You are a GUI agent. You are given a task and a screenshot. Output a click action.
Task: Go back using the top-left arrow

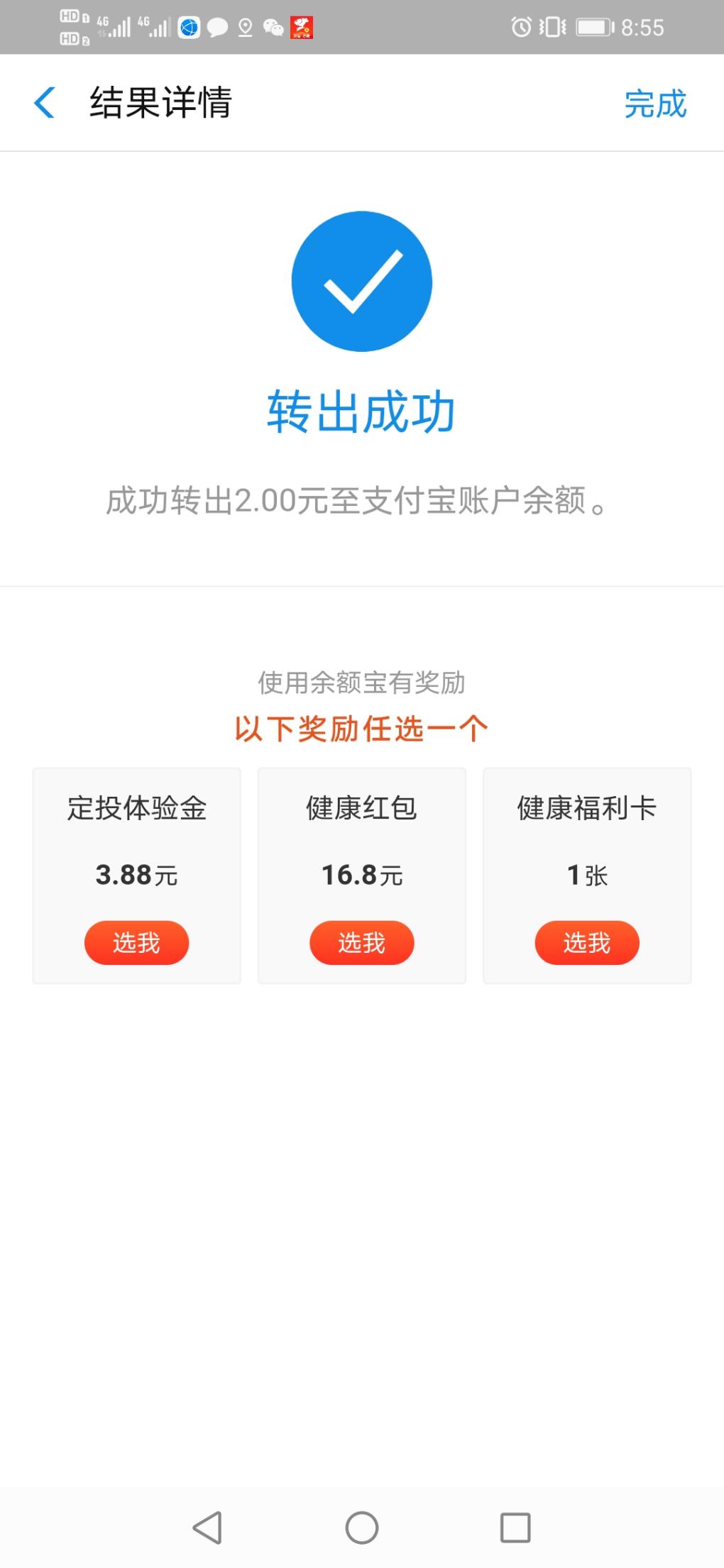click(x=45, y=103)
